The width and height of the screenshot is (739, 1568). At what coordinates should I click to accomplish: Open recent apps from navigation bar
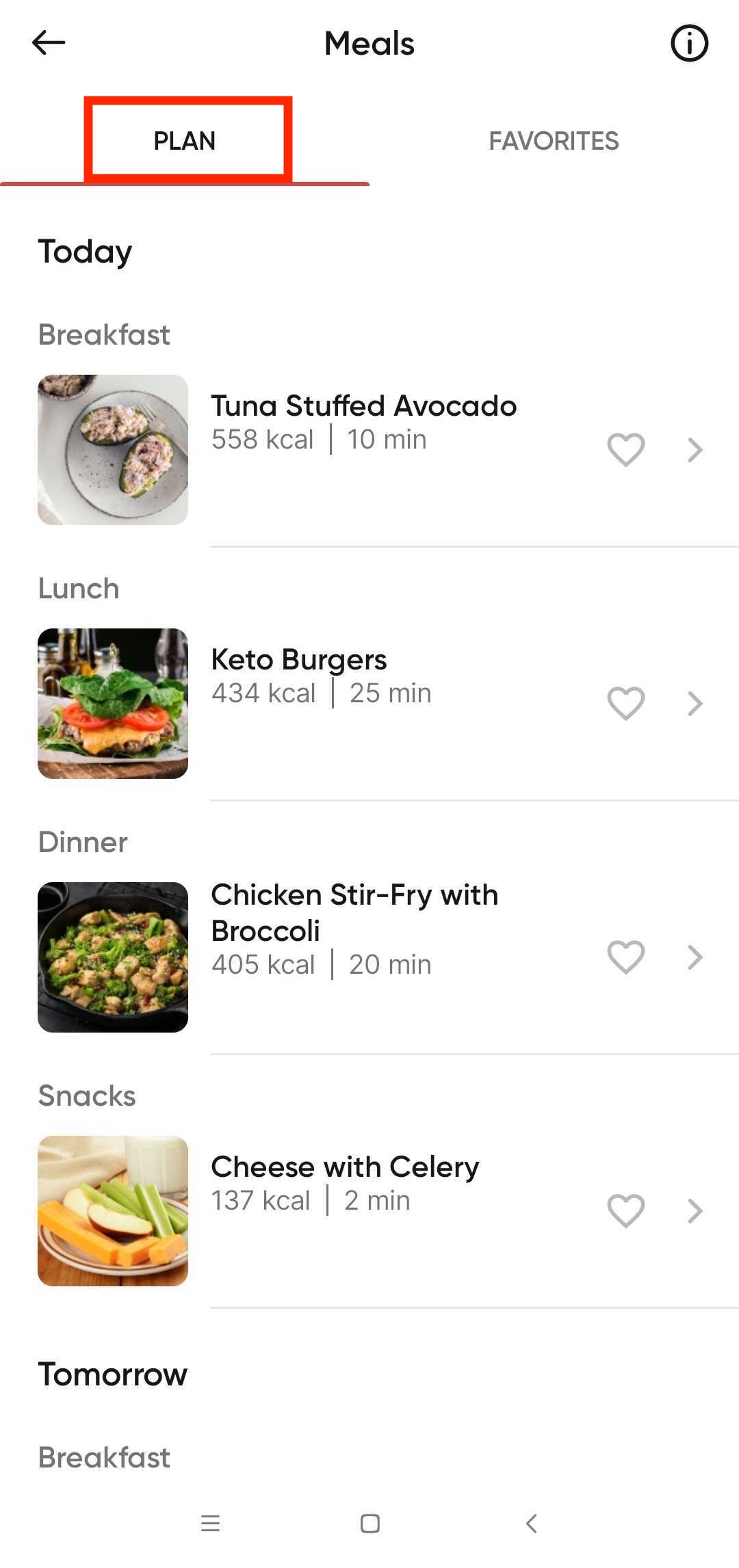tap(210, 1523)
